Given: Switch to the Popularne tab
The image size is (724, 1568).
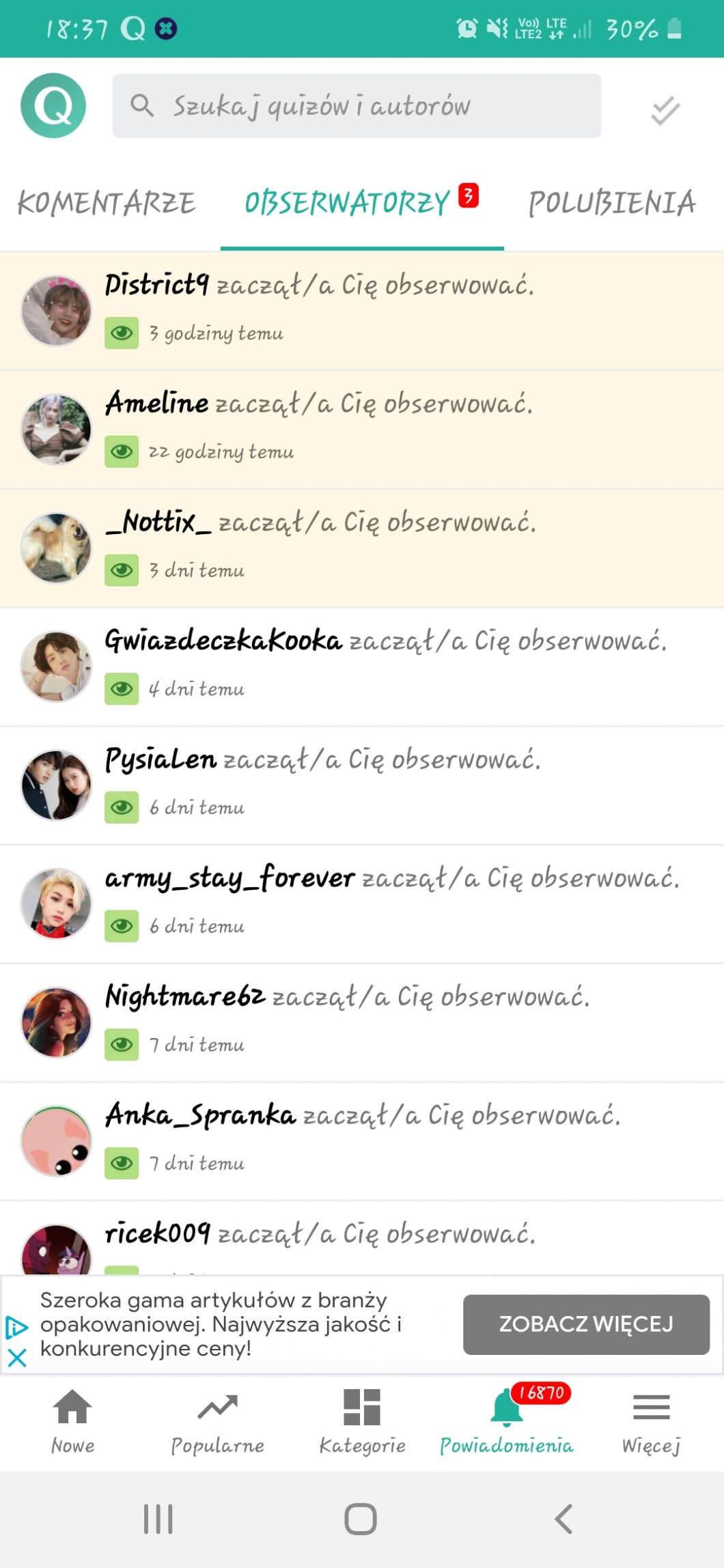Looking at the screenshot, I should (x=217, y=1422).
